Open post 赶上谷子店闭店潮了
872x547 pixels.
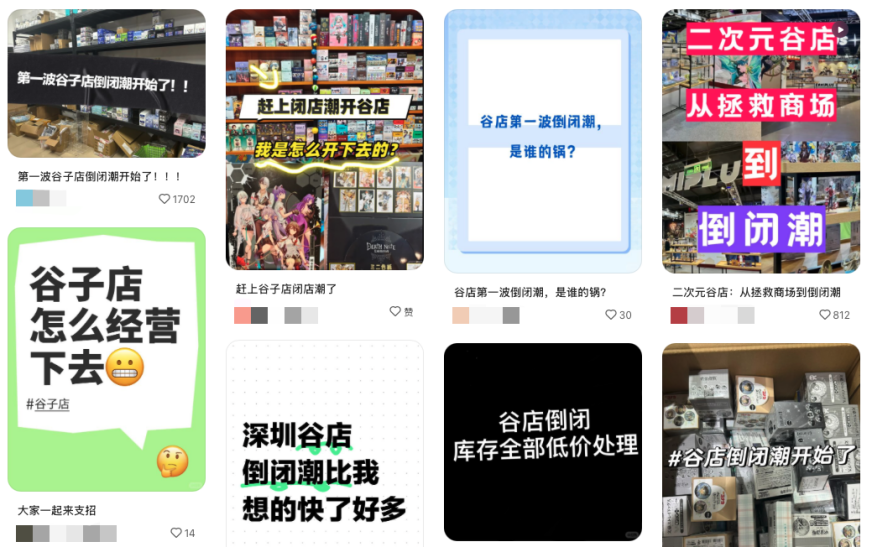324,139
